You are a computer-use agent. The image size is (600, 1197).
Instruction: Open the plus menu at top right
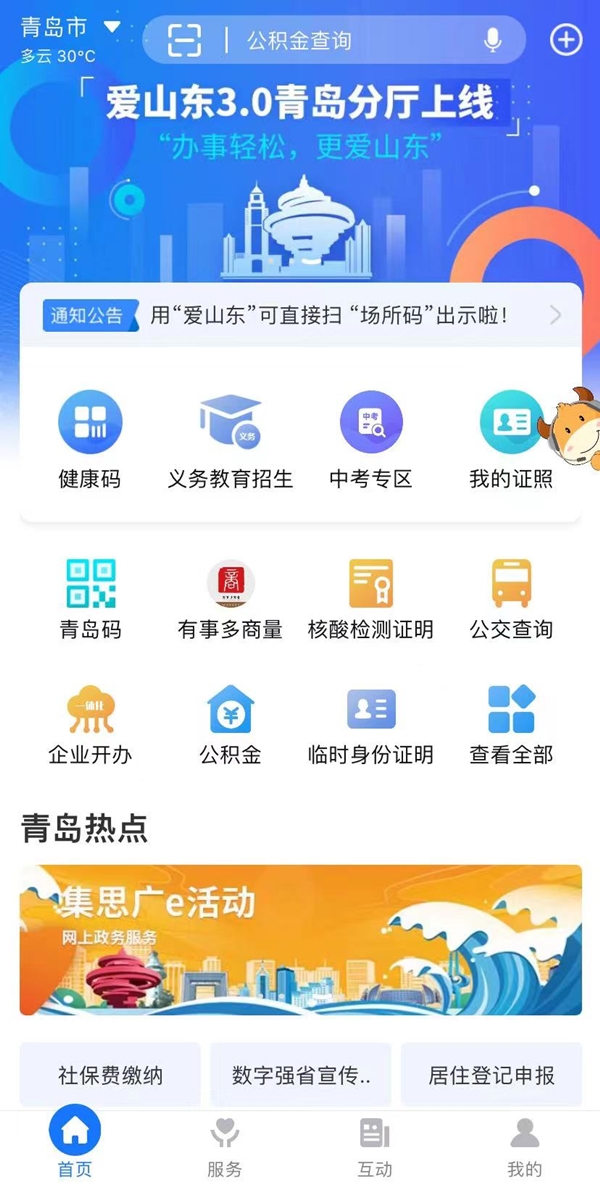click(x=566, y=40)
